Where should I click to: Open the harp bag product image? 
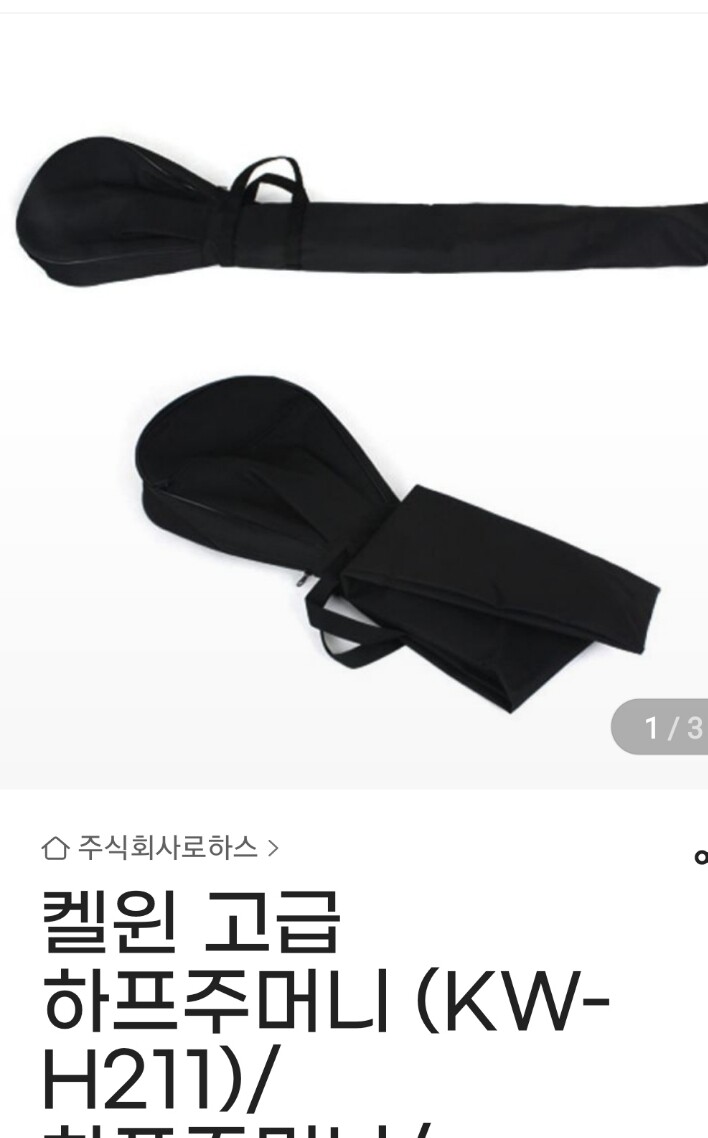coord(354,401)
